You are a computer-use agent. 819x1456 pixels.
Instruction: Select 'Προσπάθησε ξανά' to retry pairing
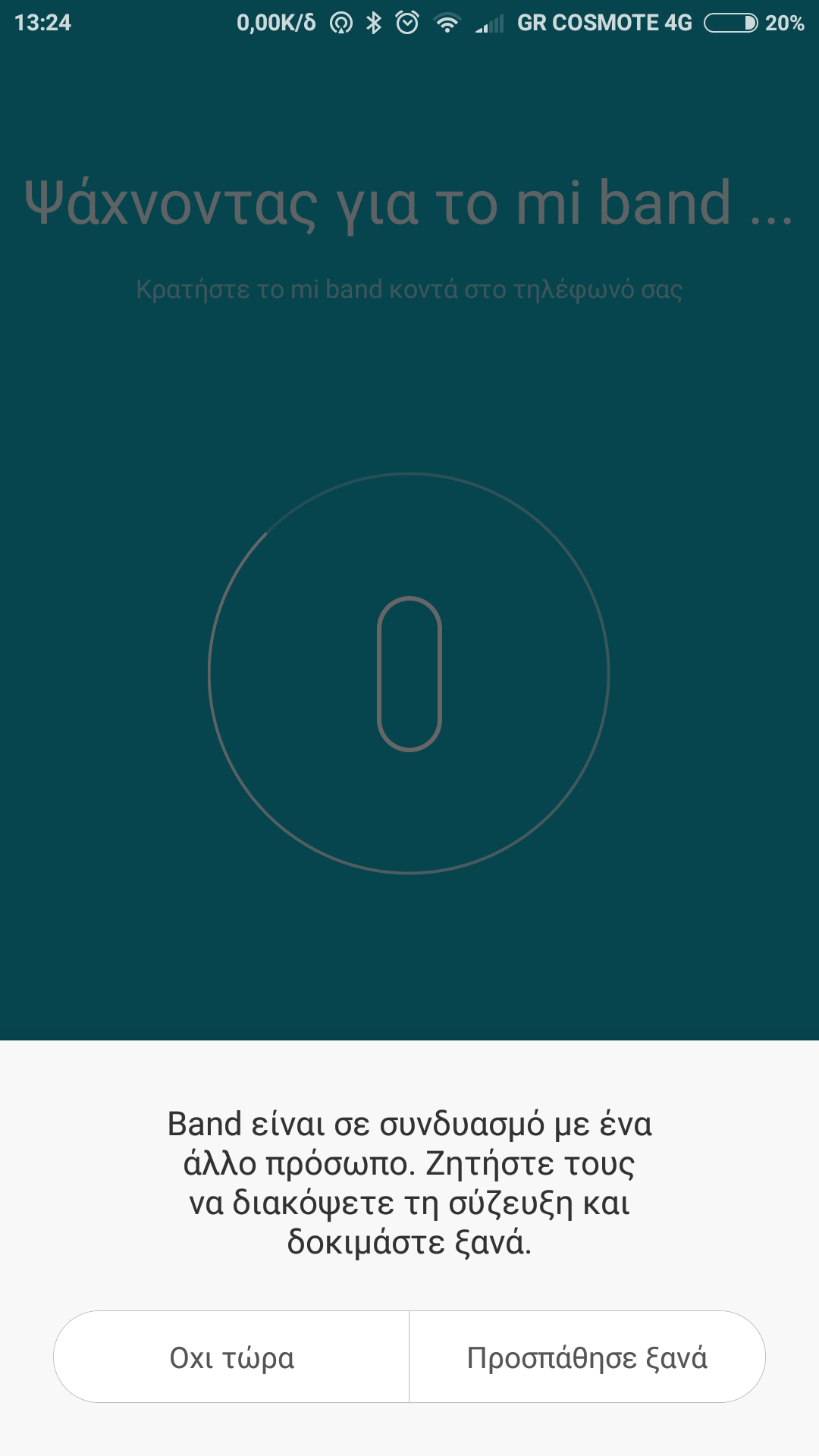point(587,1357)
